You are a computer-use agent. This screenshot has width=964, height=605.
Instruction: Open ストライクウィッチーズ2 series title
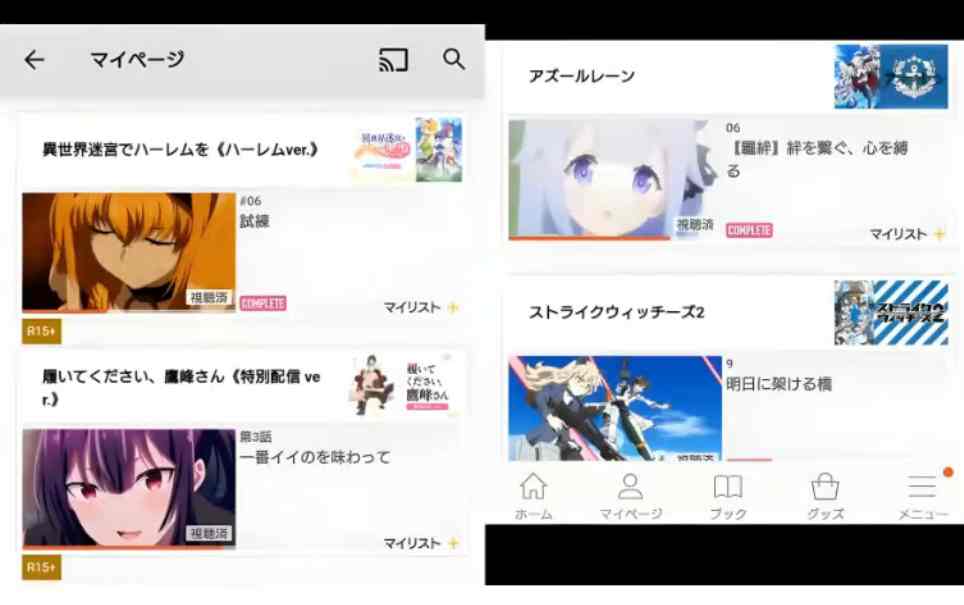[x=617, y=313]
